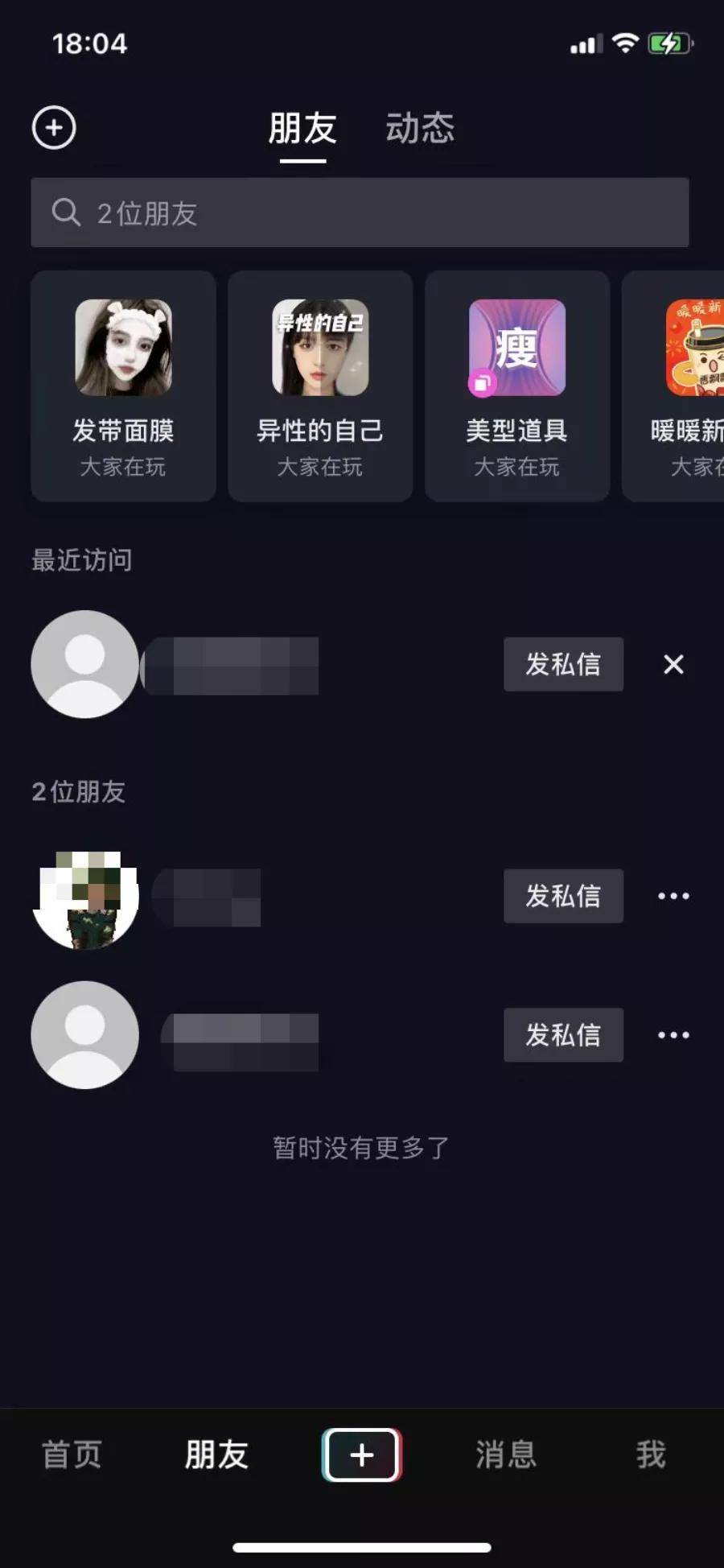724x1568 pixels.
Task: Open the 2位朋友 search box
Action: pyautogui.click(x=360, y=213)
